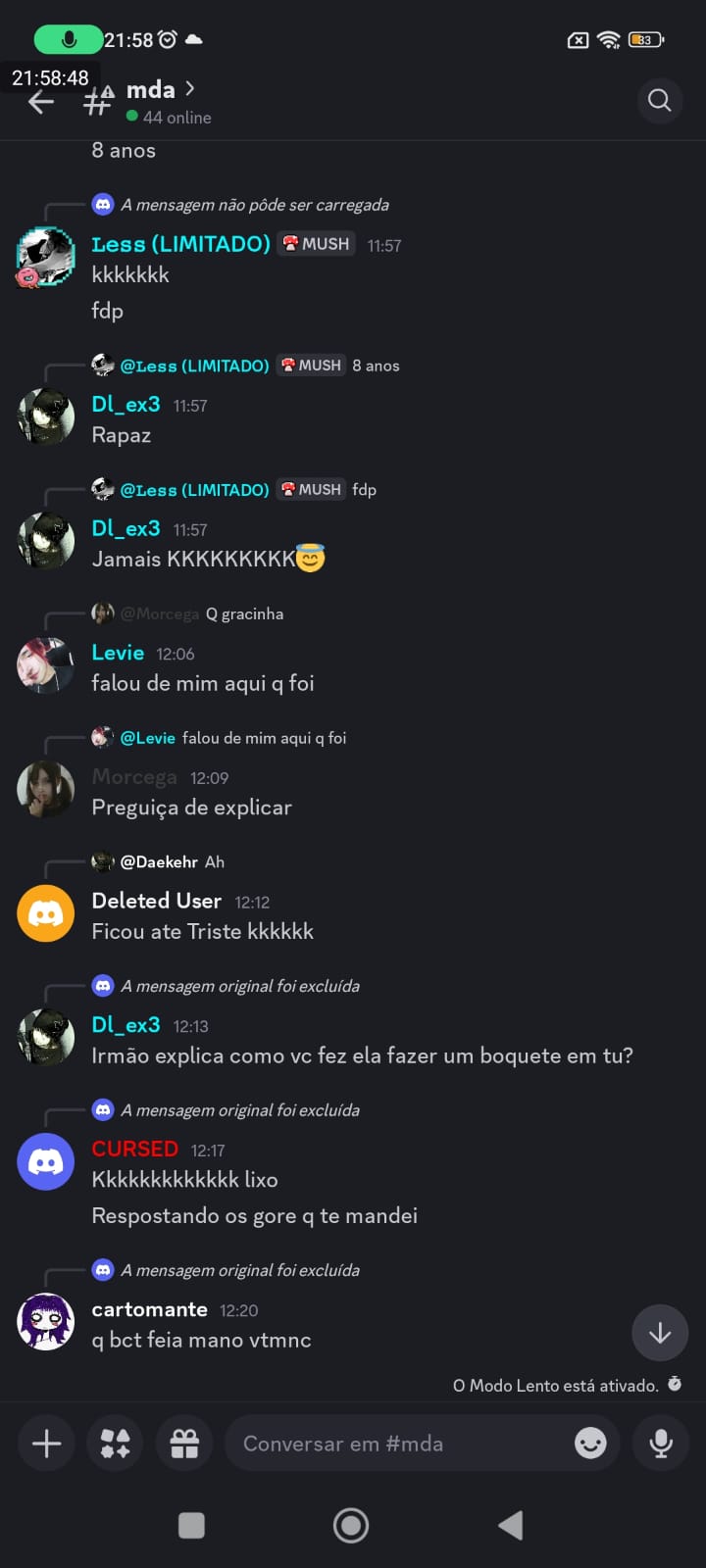The image size is (706, 1568).
Task: Open the apps launcher icon
Action: [x=115, y=1444]
